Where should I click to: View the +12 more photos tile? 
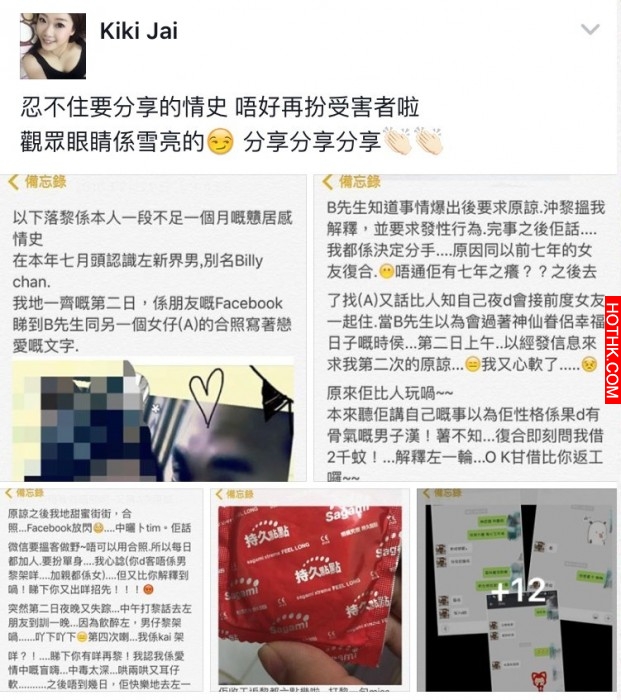[517, 590]
